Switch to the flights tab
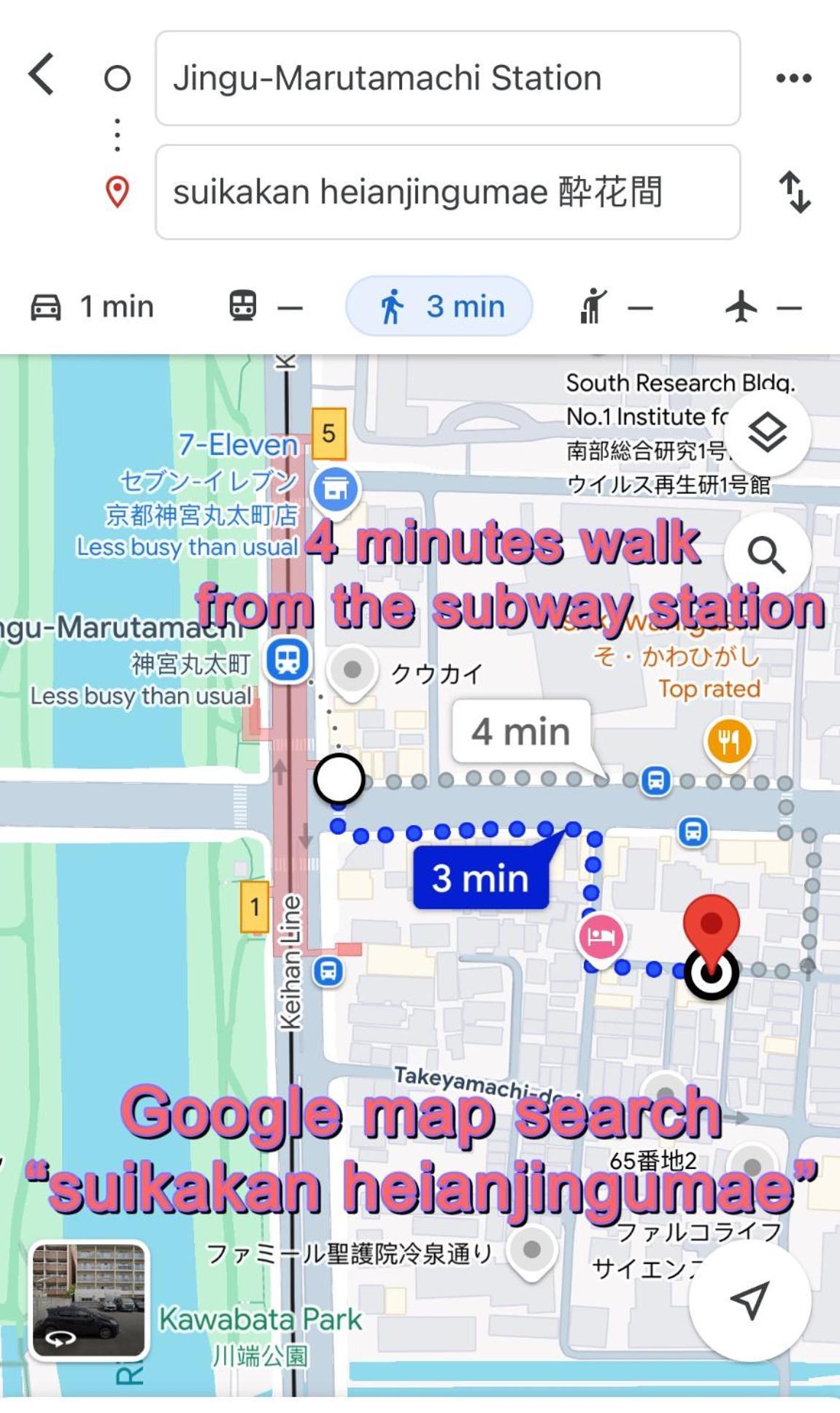Screen dimensions: 840x1413 (x=763, y=307)
